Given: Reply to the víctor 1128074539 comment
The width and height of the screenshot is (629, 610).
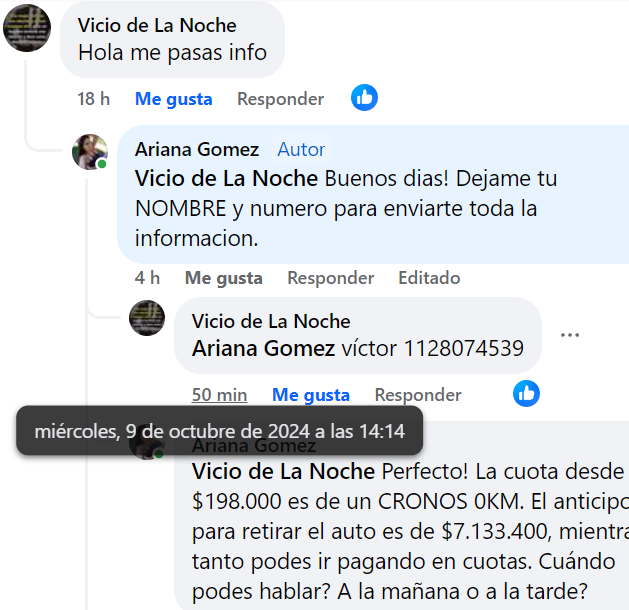Looking at the screenshot, I should (418, 395).
